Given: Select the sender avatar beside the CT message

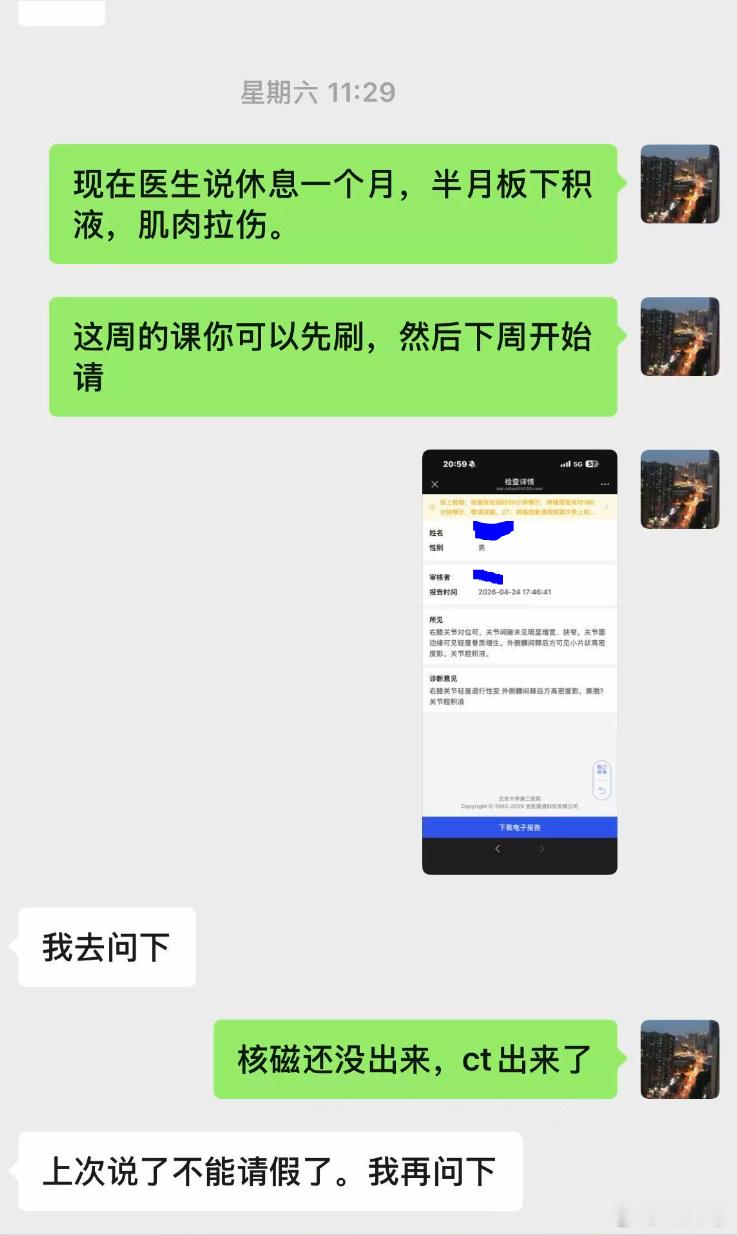Looking at the screenshot, I should tap(680, 1060).
